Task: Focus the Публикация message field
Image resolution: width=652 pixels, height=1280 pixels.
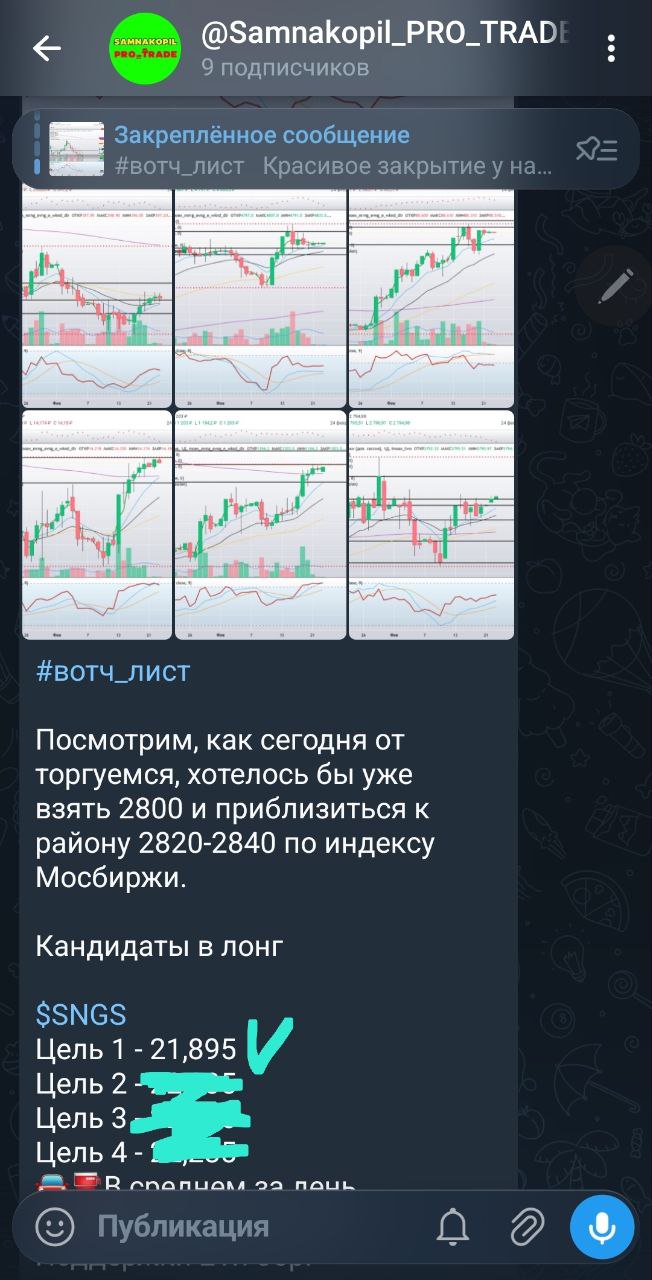Action: (250, 1226)
